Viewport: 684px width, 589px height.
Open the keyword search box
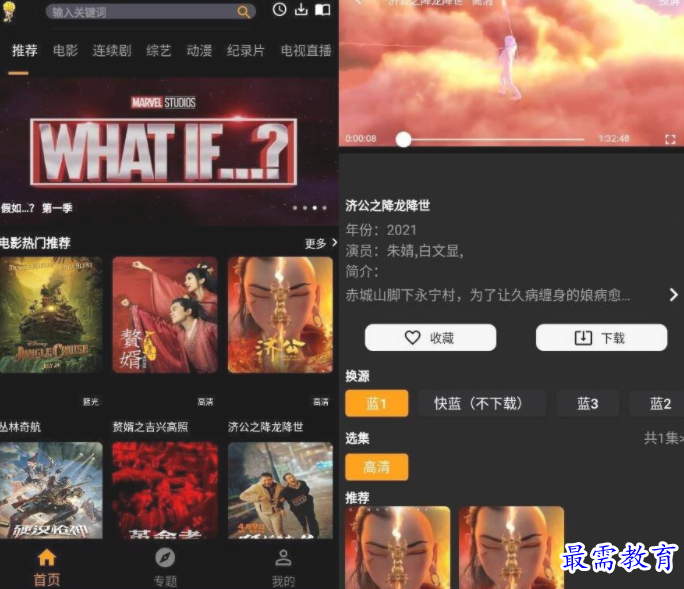pyautogui.click(x=140, y=12)
